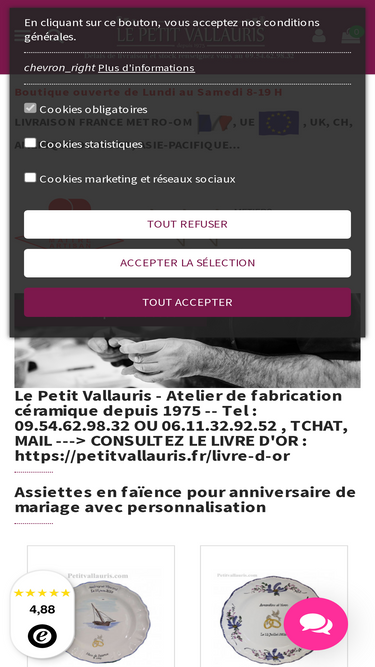This screenshot has height=667, width=375.
Task: Open the pink chat bubble button
Action: click(316, 624)
